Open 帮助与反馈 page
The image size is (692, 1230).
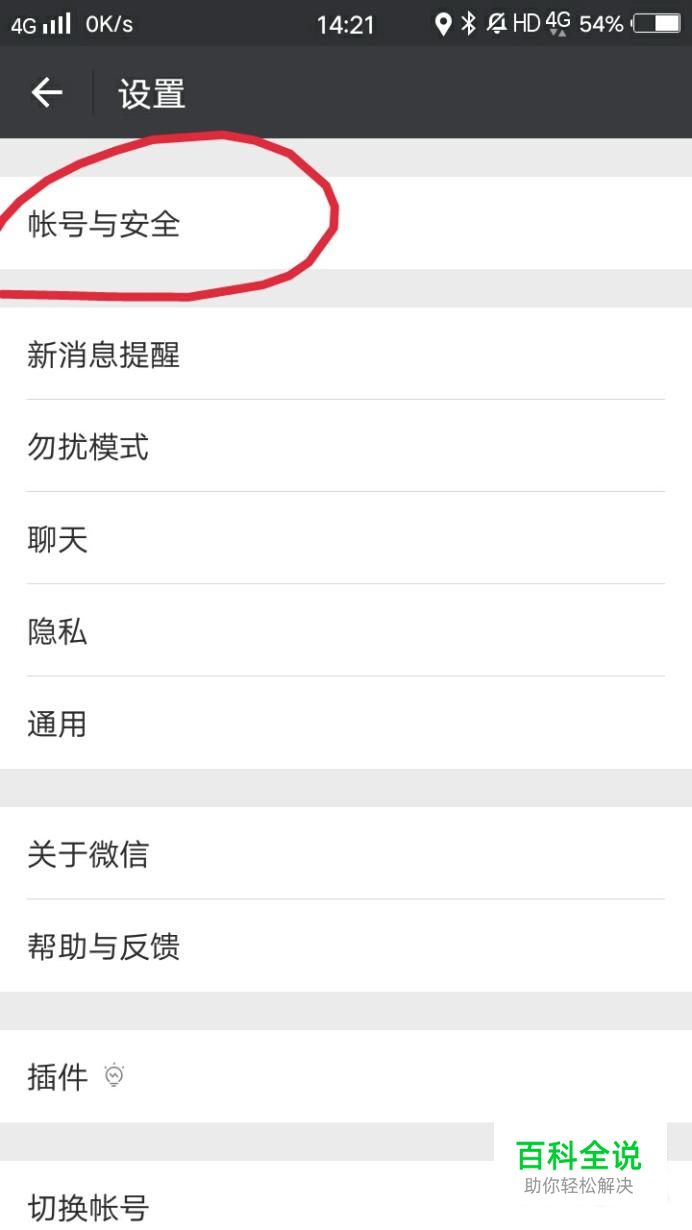tap(104, 946)
